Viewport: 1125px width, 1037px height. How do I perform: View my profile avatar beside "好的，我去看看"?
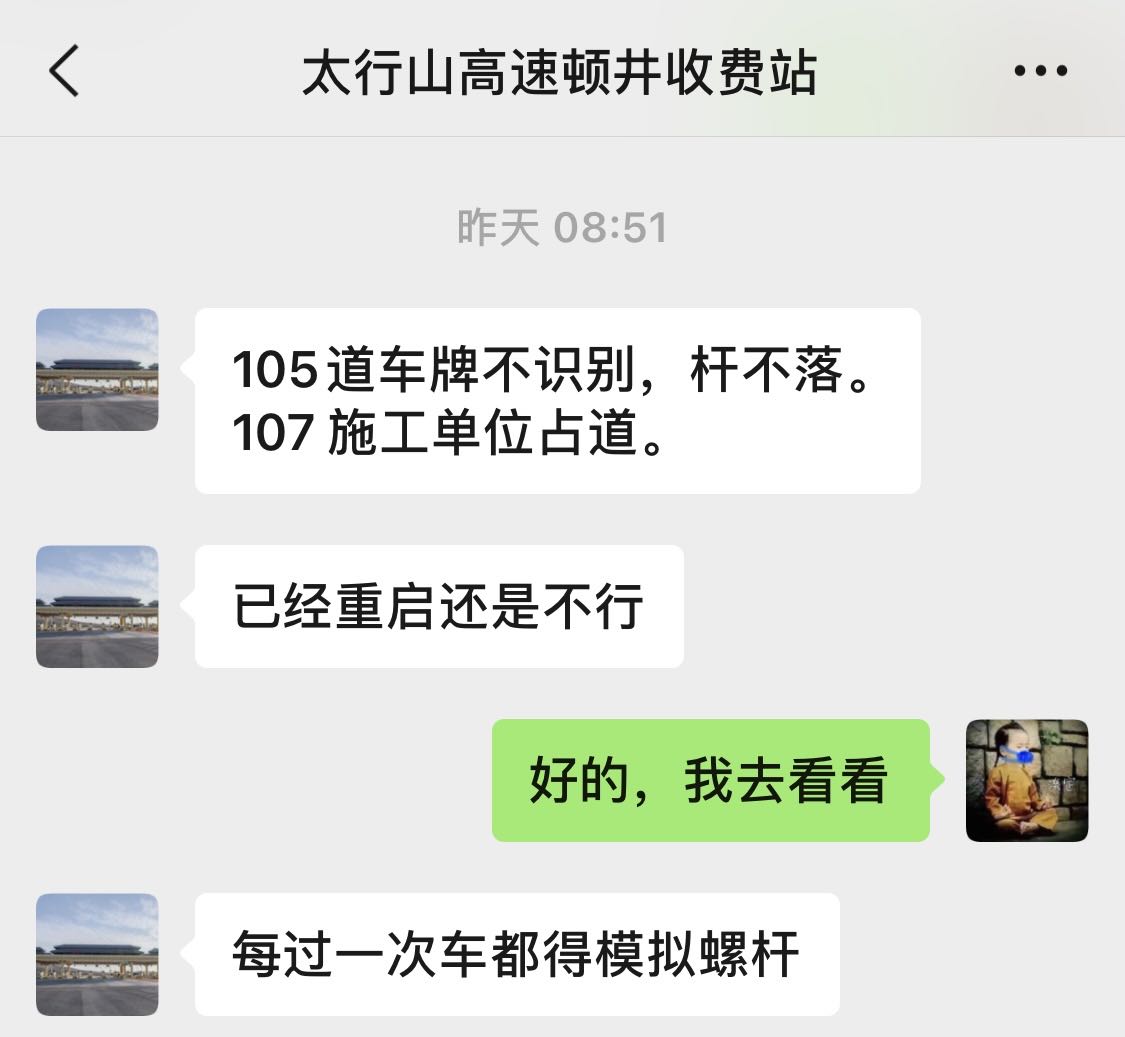click(x=1026, y=780)
